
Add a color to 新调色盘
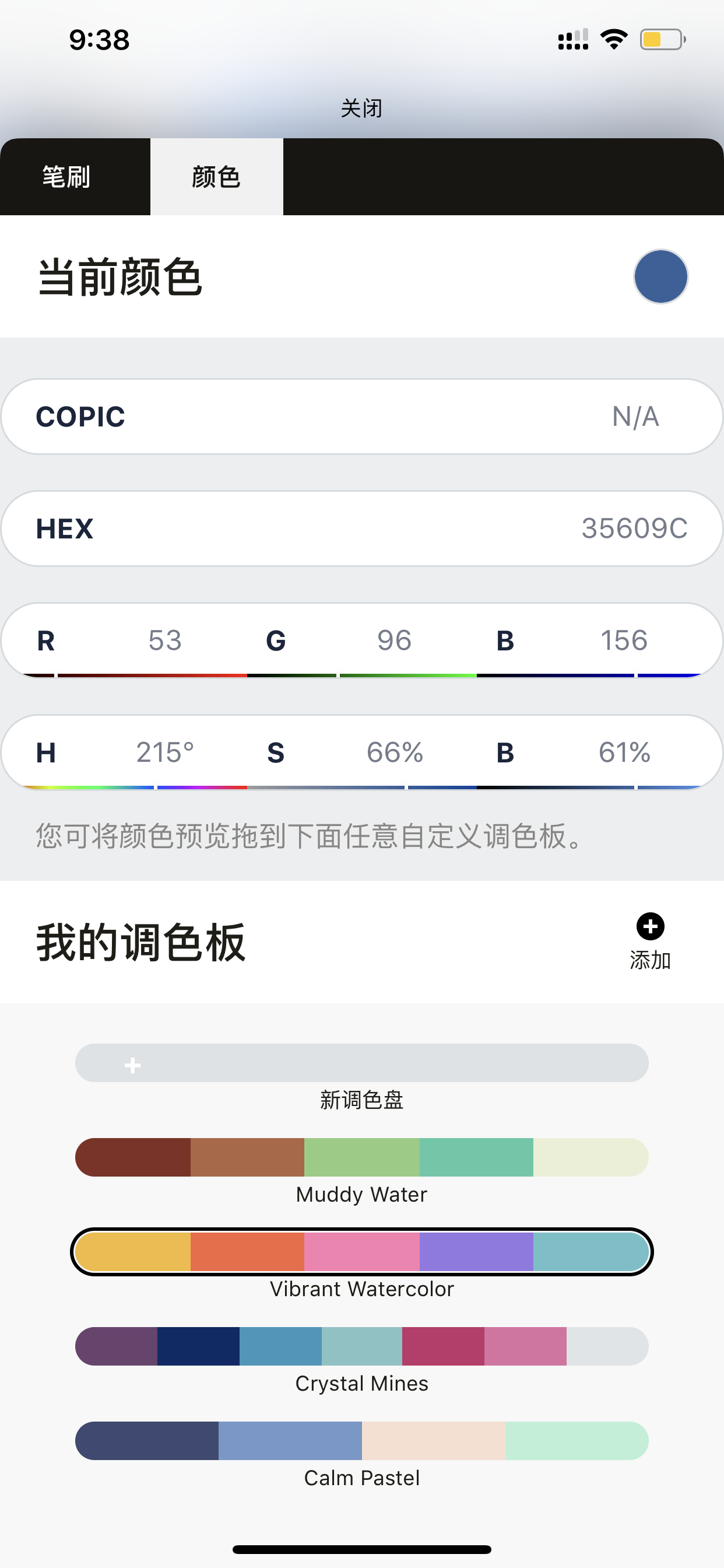[133, 1065]
